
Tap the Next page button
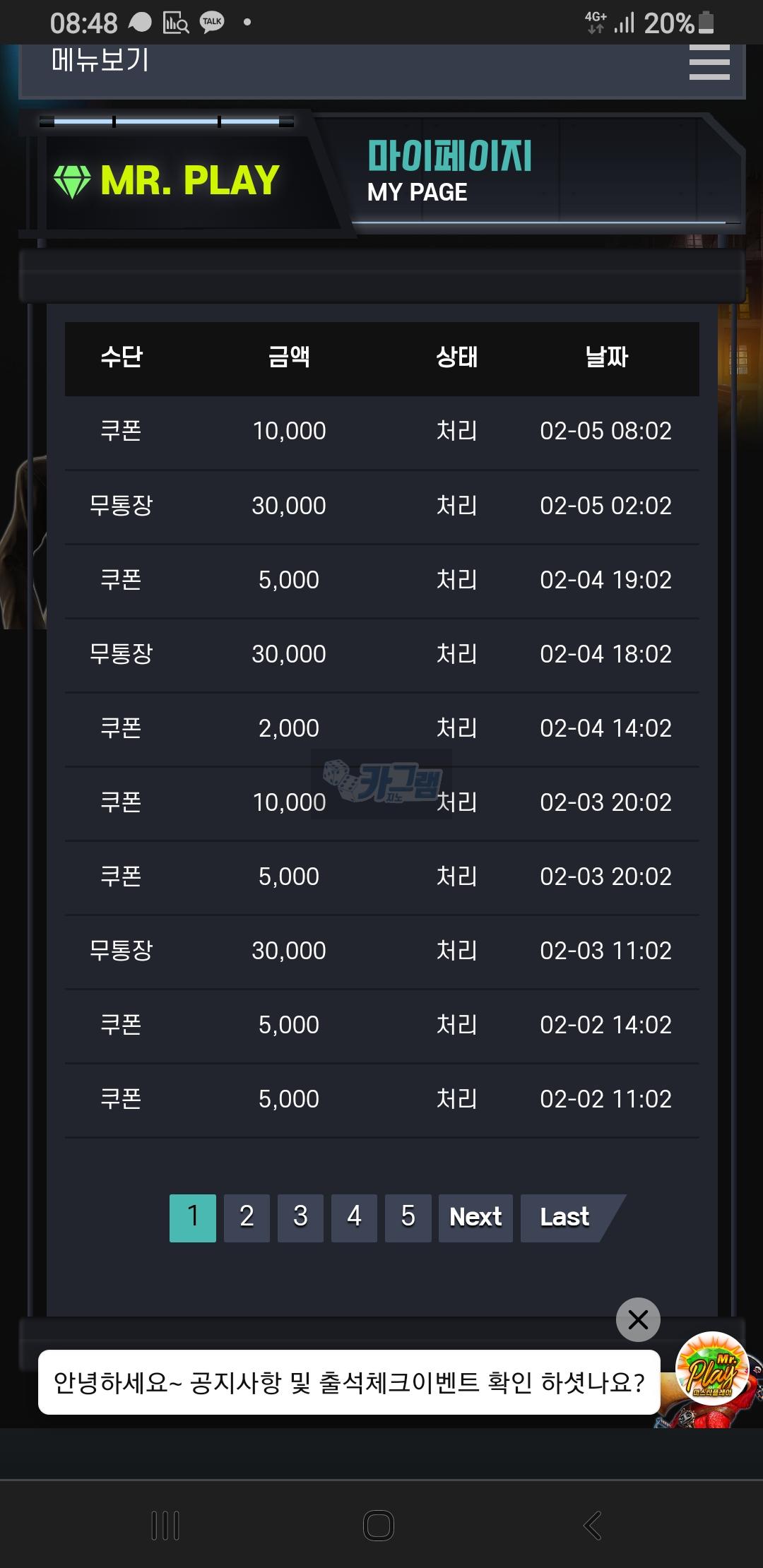click(475, 1218)
